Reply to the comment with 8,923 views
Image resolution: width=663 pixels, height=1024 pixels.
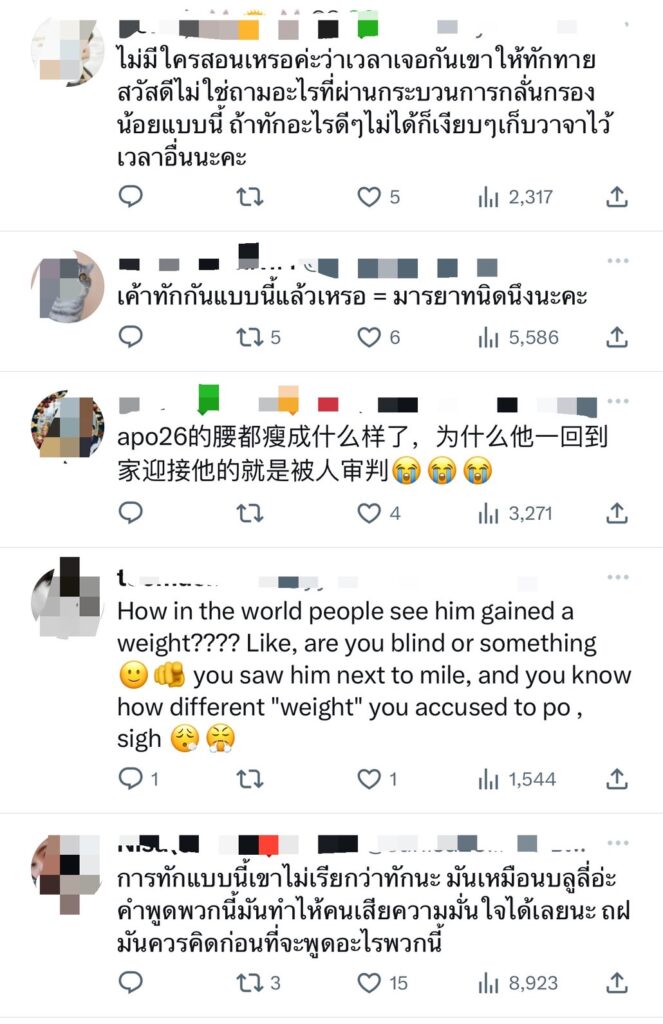pos(131,983)
